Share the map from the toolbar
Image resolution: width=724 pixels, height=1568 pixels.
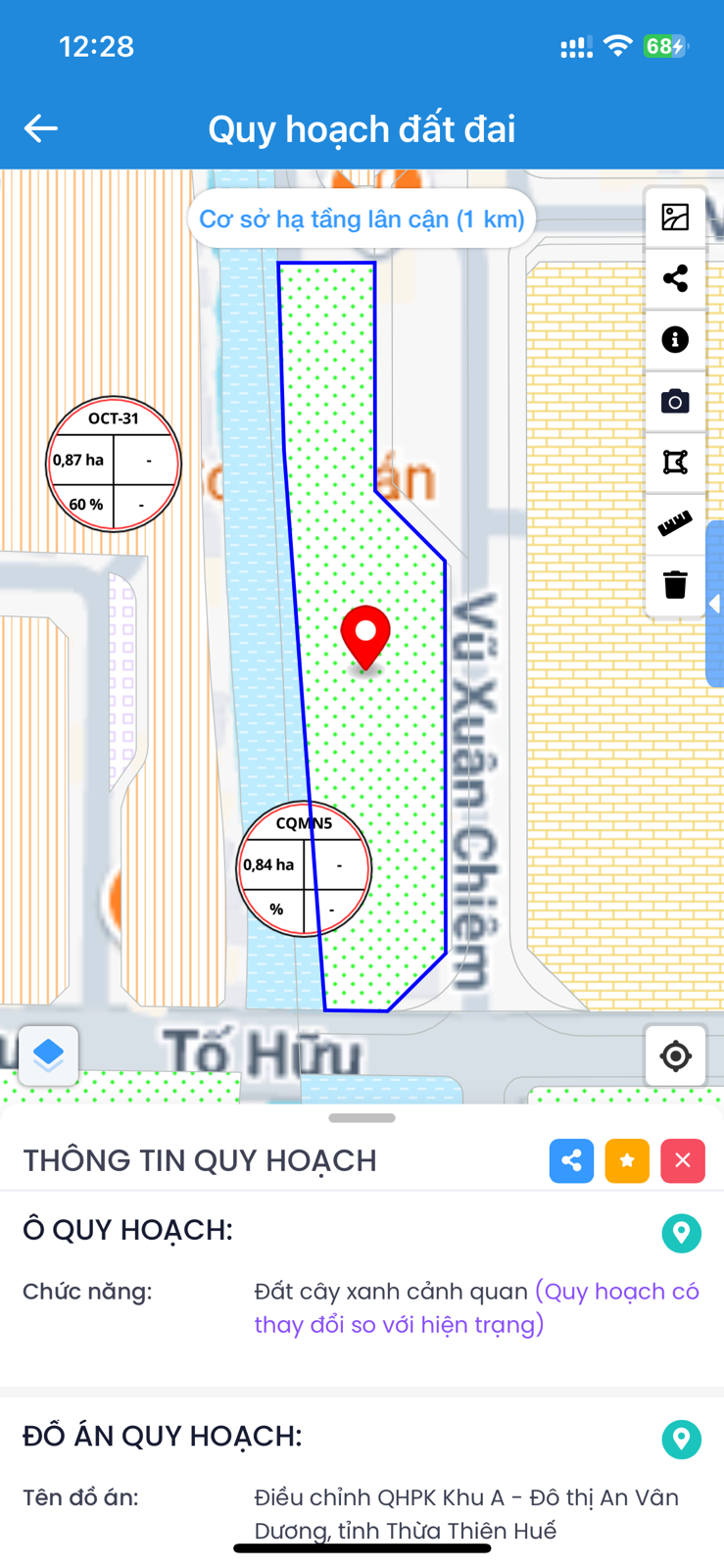(x=675, y=278)
